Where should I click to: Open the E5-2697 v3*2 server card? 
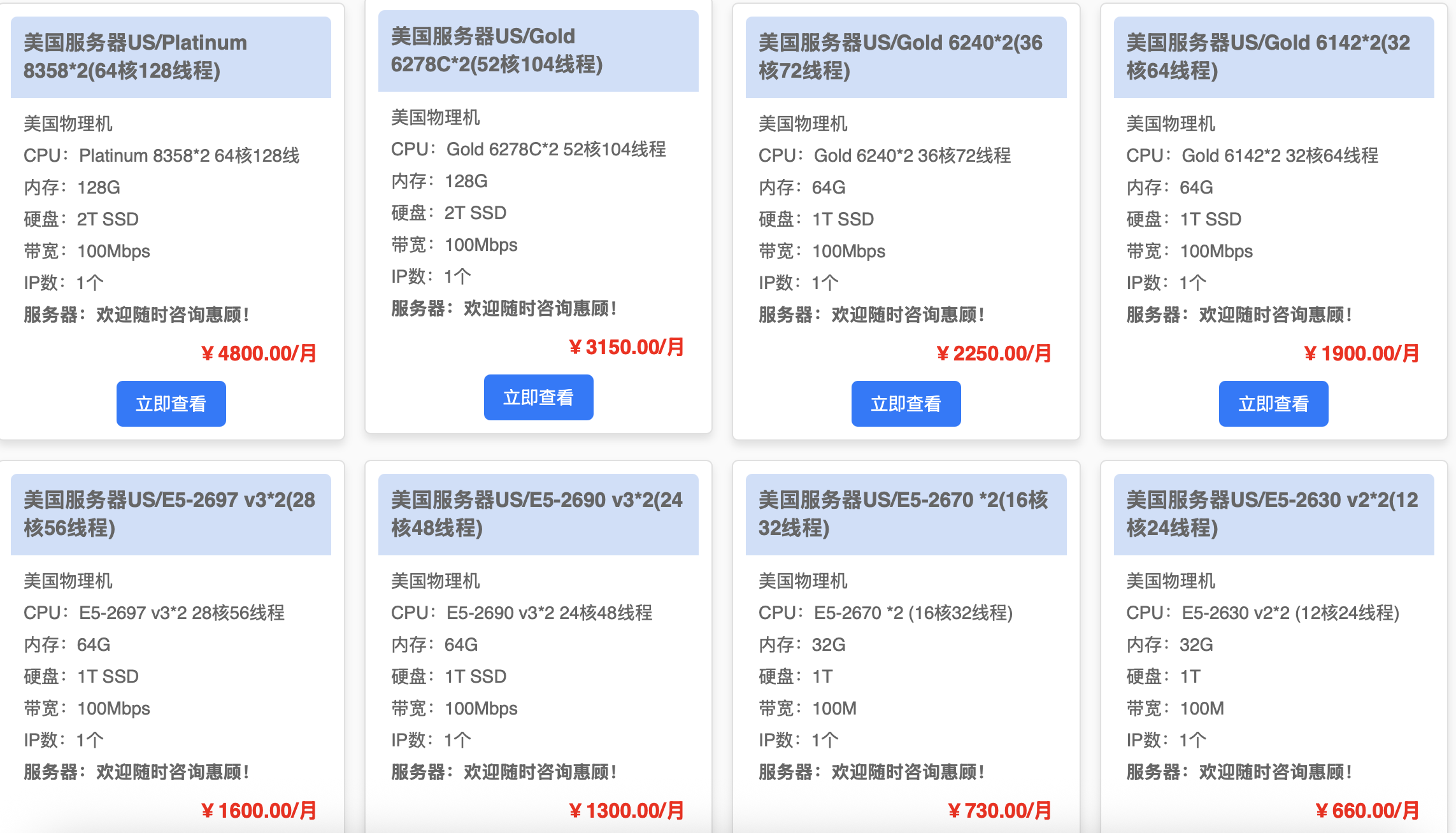coord(171,514)
